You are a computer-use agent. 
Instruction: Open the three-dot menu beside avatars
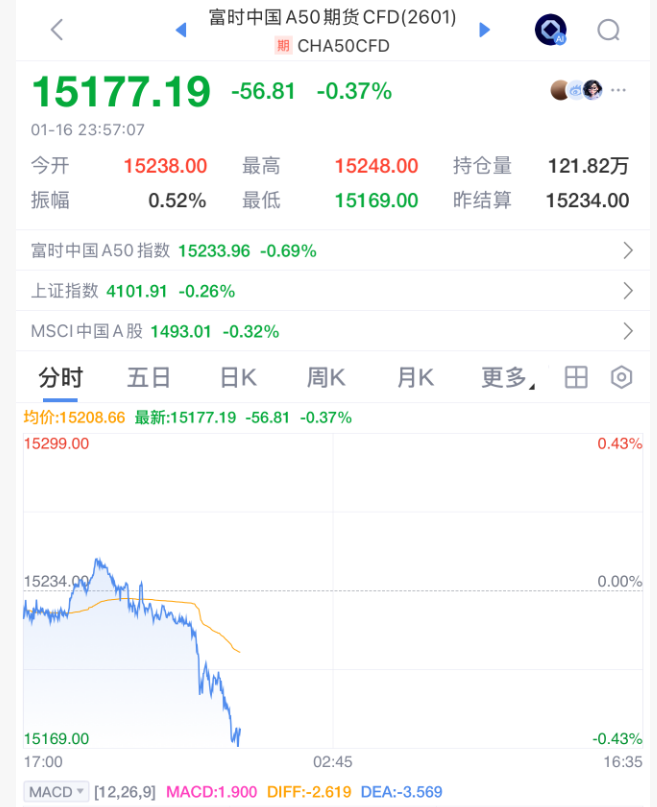[619, 90]
